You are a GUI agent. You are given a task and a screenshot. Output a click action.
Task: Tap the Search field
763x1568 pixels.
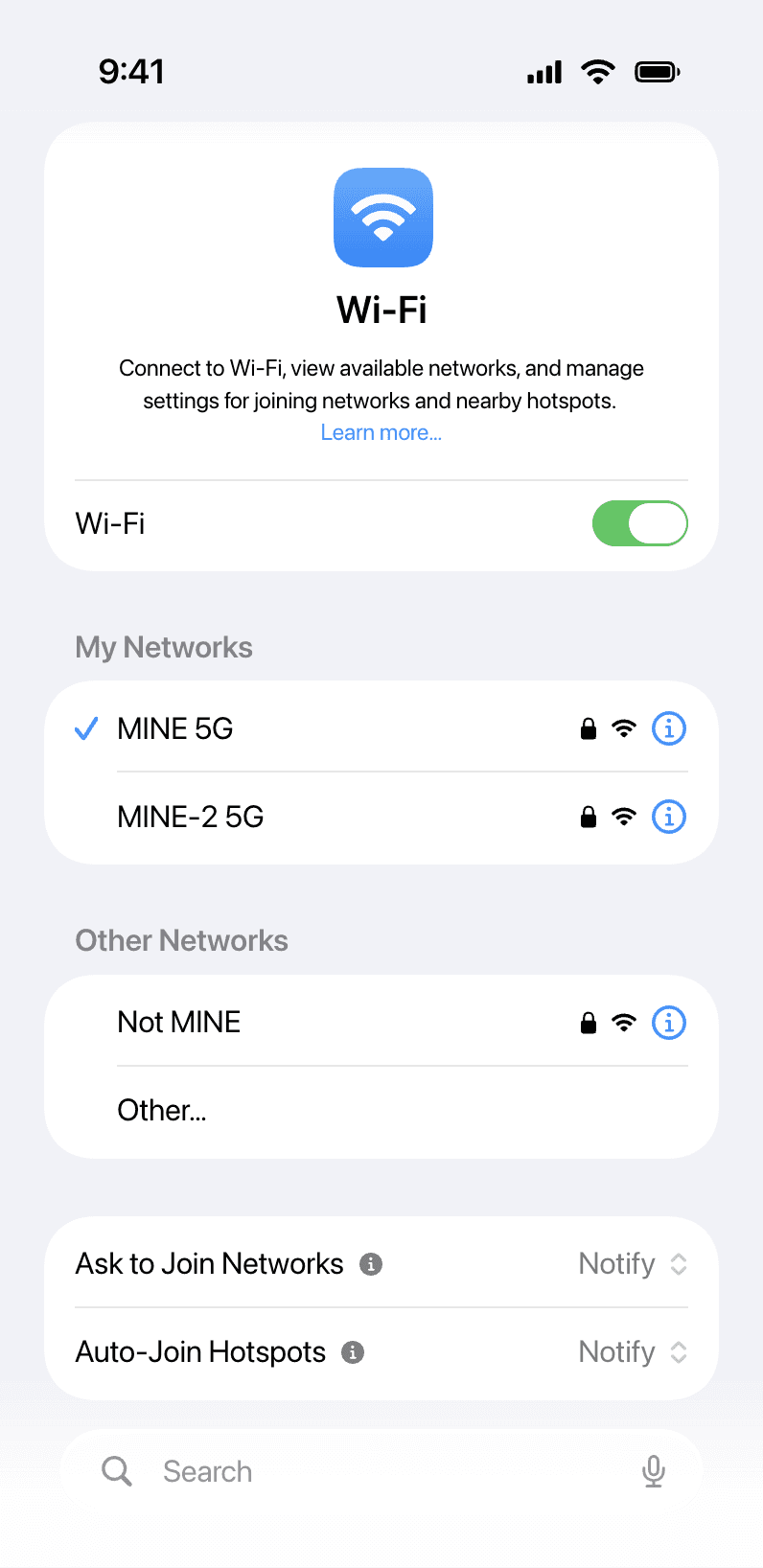pyautogui.click(x=381, y=1471)
